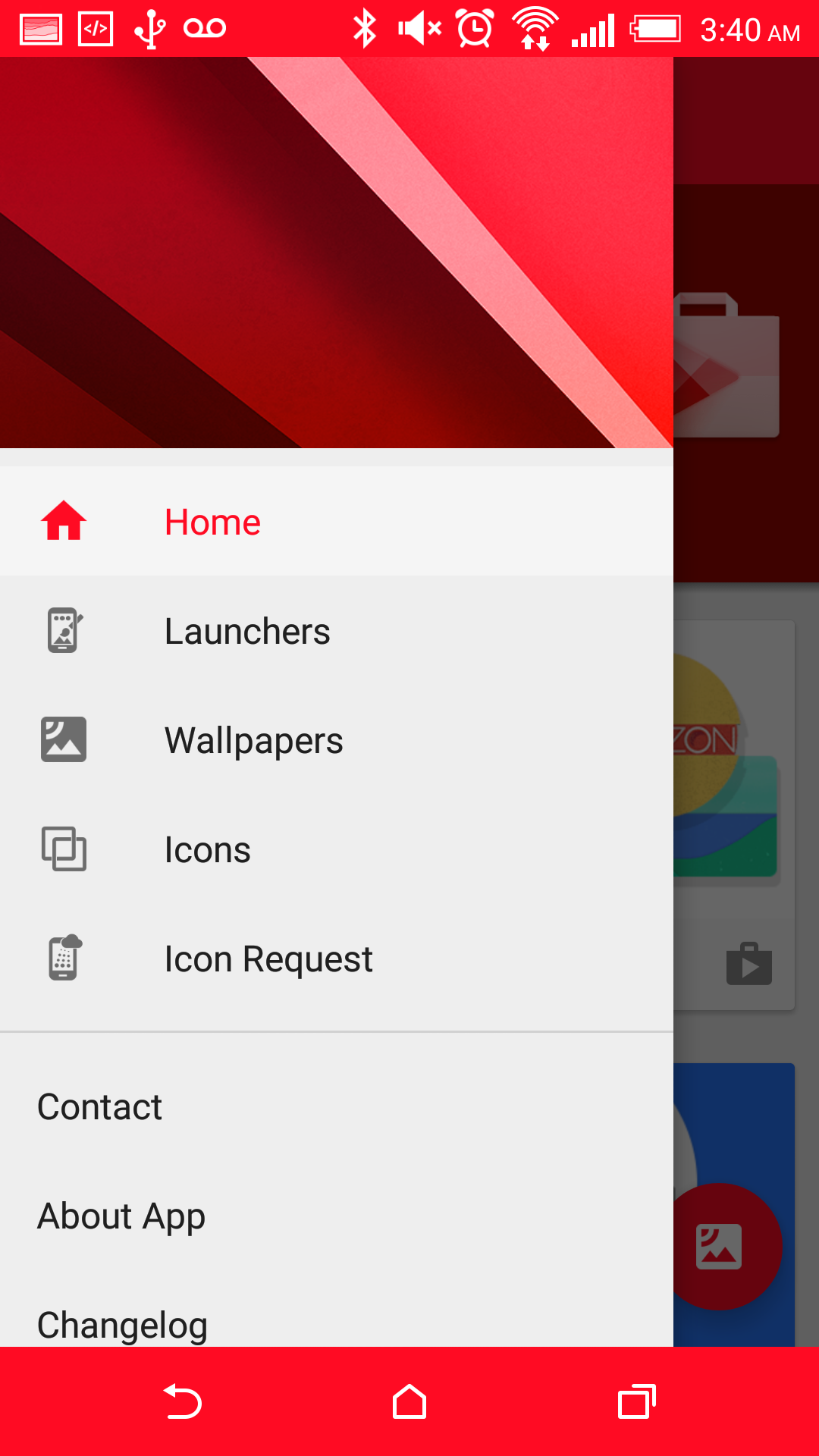The image size is (819, 1456).
Task: Open Launchers via its phone icon
Action: [64, 630]
